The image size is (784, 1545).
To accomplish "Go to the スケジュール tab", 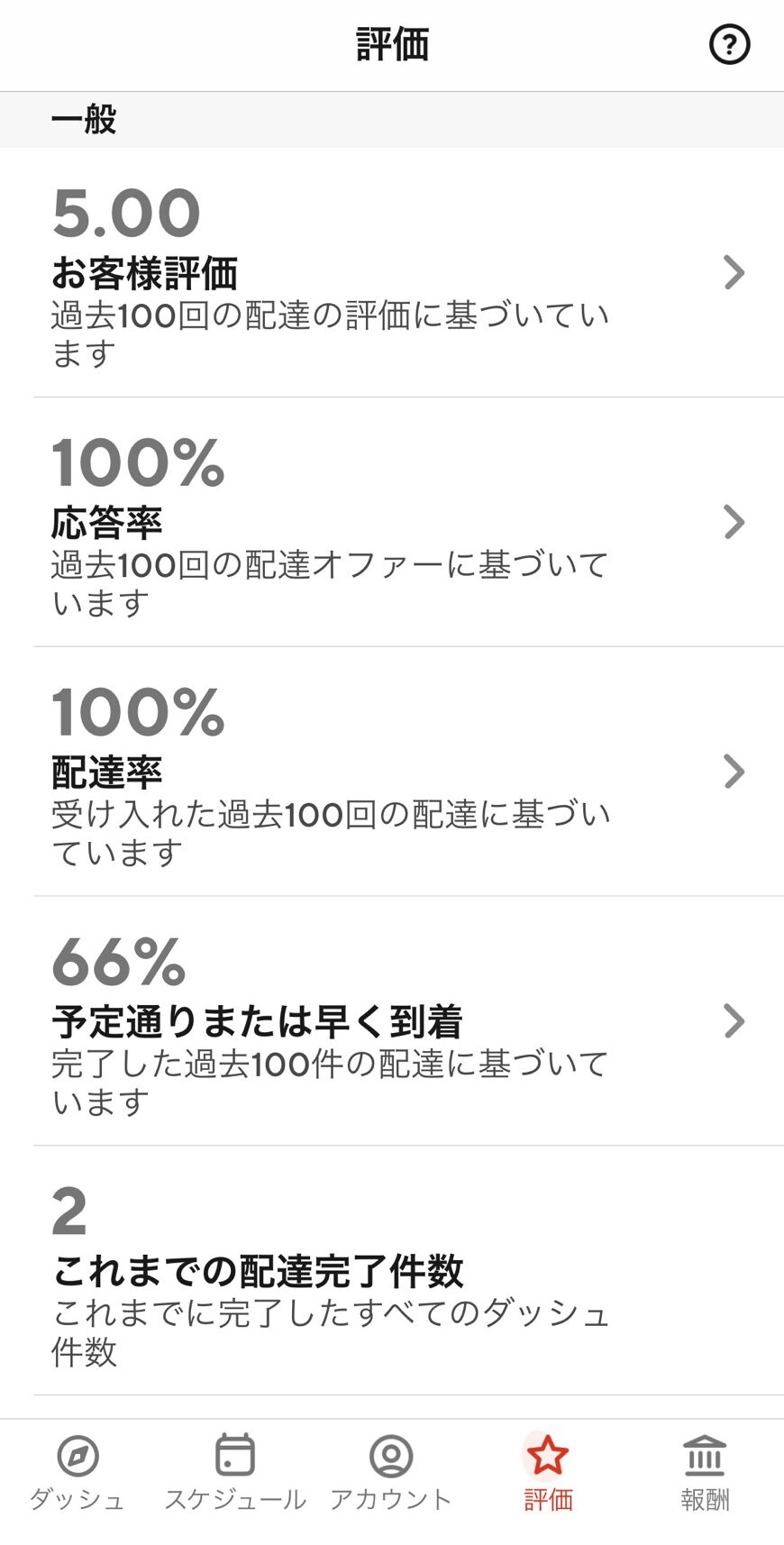I will (235, 1473).
